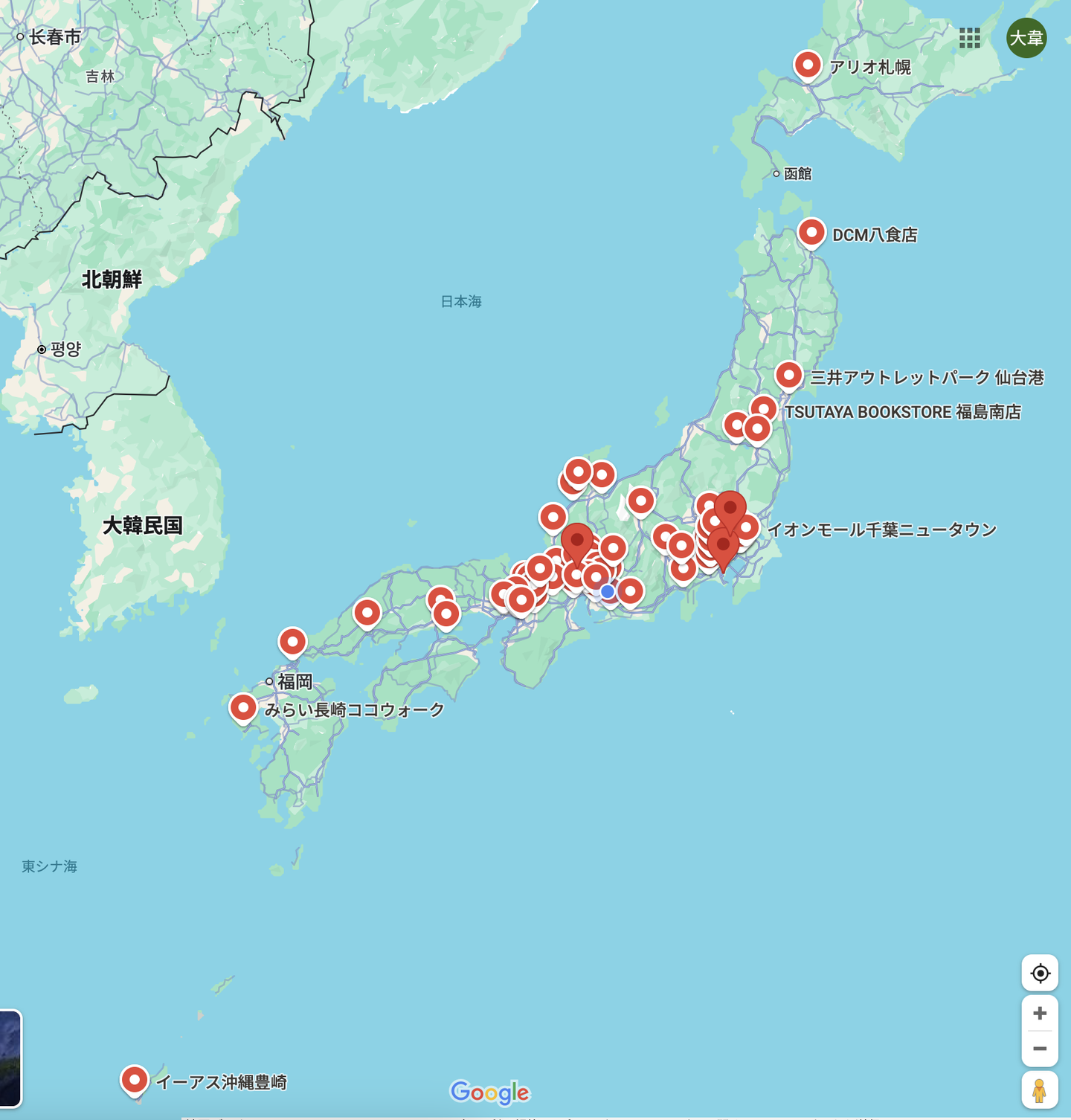Choose the イオンモール千葉ニュータウン marker
Screen dimensions: 1071x1120
(x=746, y=528)
